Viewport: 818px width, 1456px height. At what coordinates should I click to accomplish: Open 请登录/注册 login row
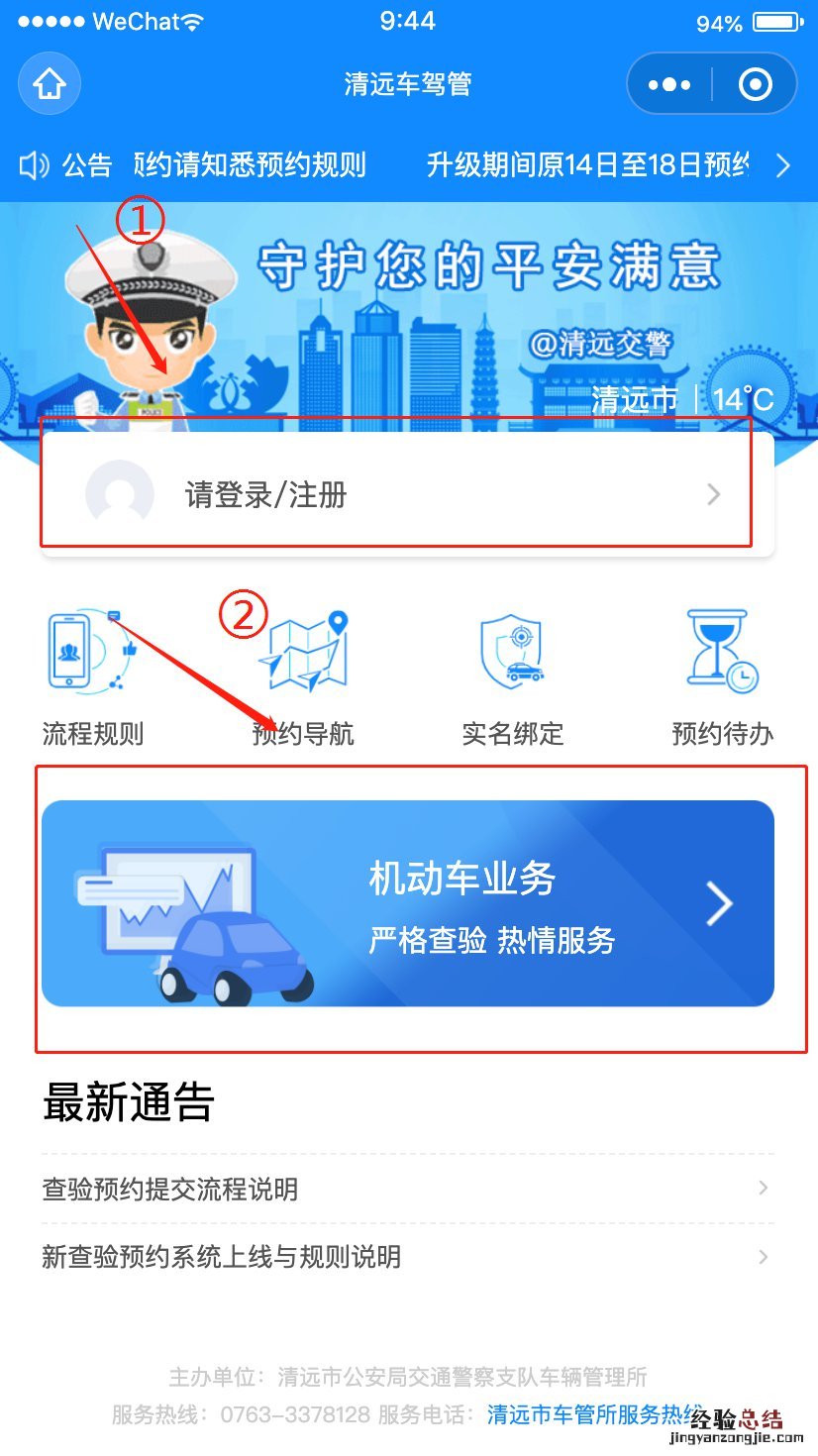click(406, 494)
